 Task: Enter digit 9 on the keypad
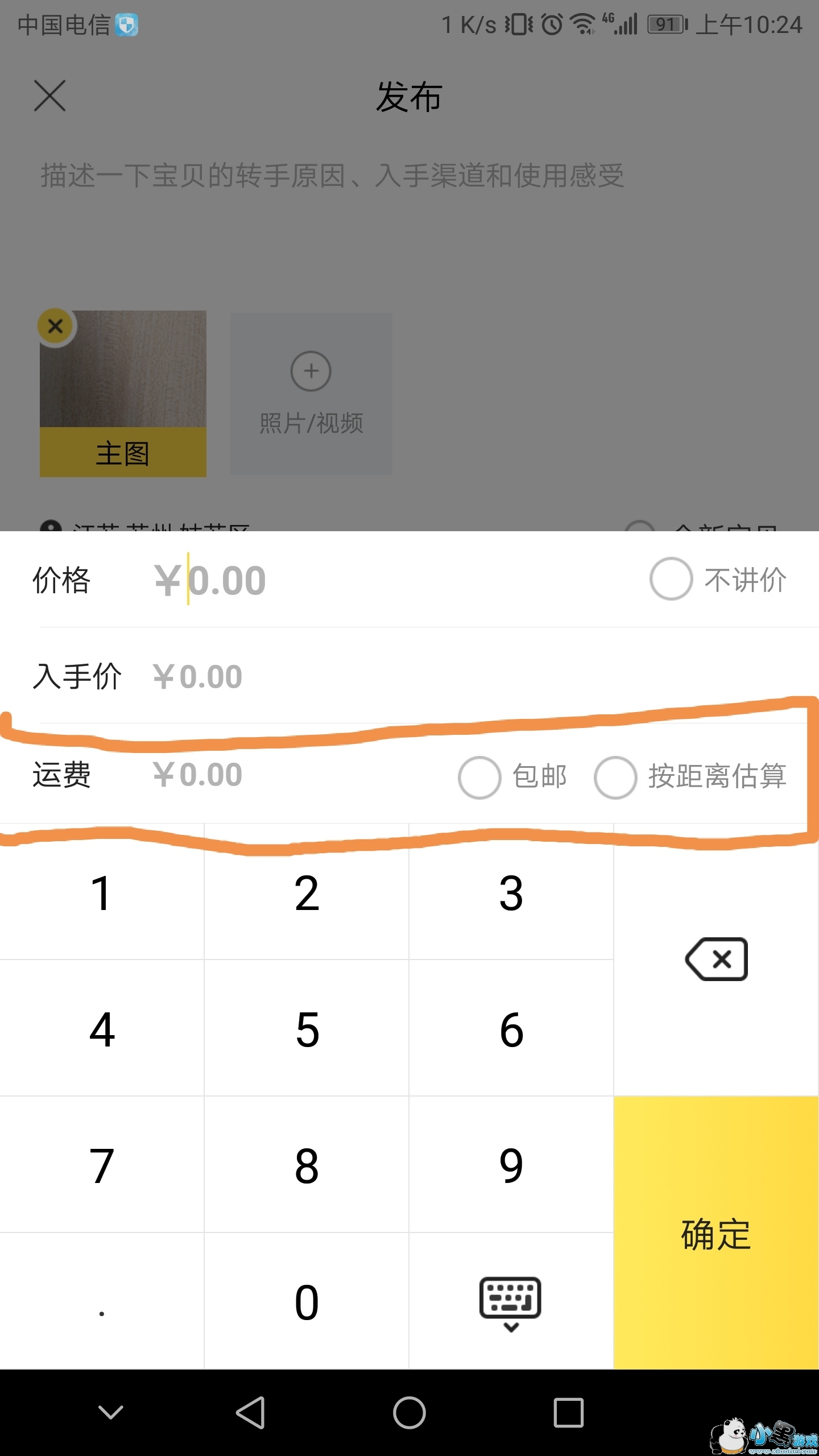point(511,1166)
